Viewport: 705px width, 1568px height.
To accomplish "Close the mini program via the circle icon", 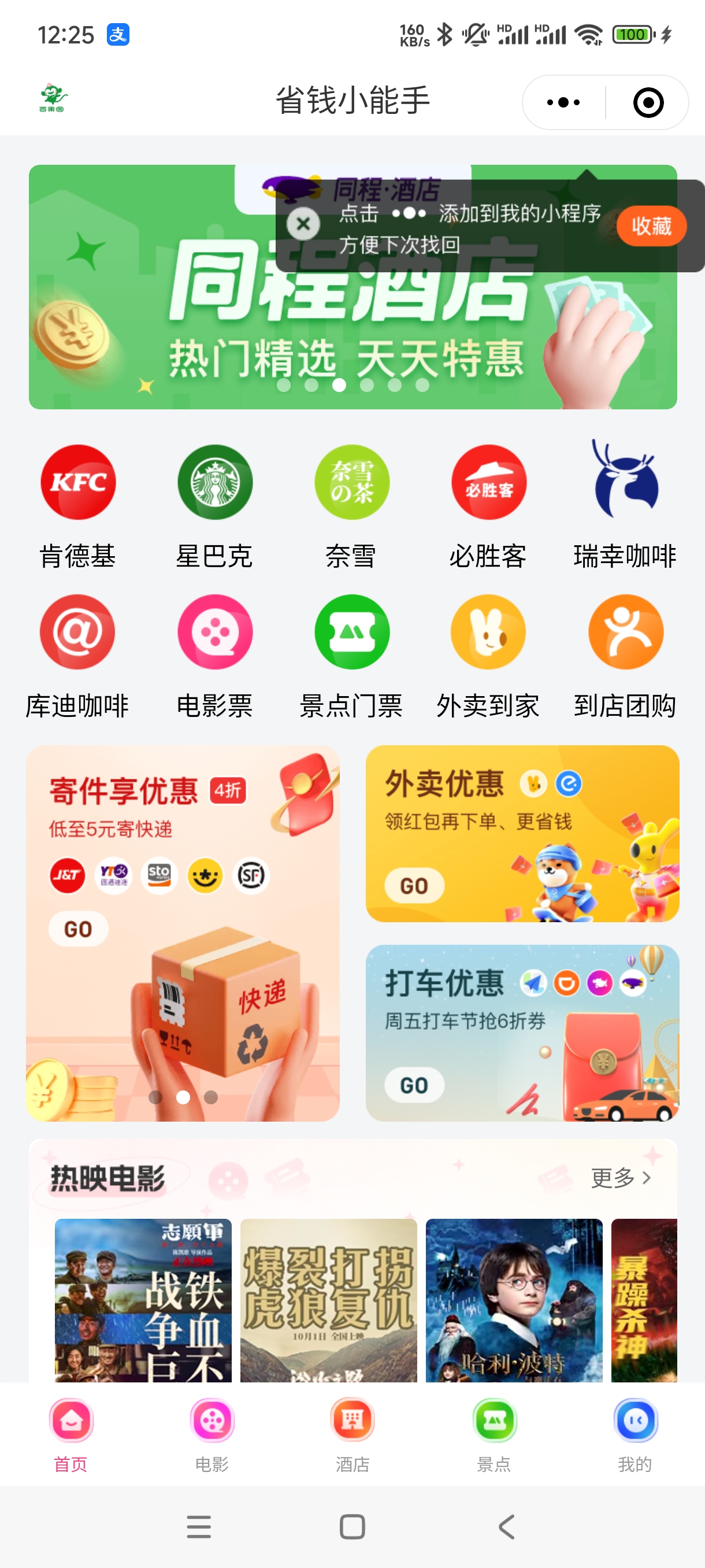I will click(648, 102).
